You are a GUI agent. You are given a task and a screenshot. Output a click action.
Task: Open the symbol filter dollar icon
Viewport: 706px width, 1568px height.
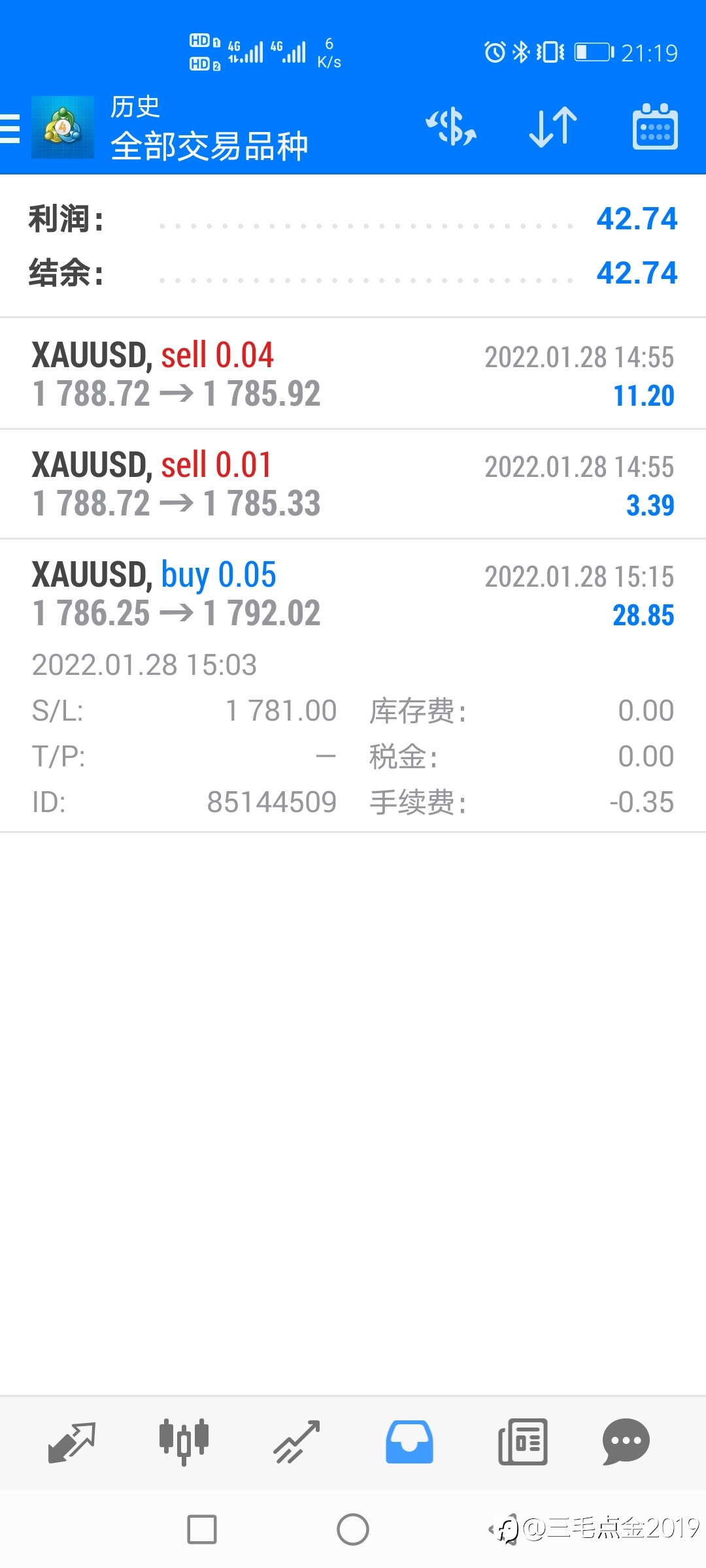coord(451,127)
